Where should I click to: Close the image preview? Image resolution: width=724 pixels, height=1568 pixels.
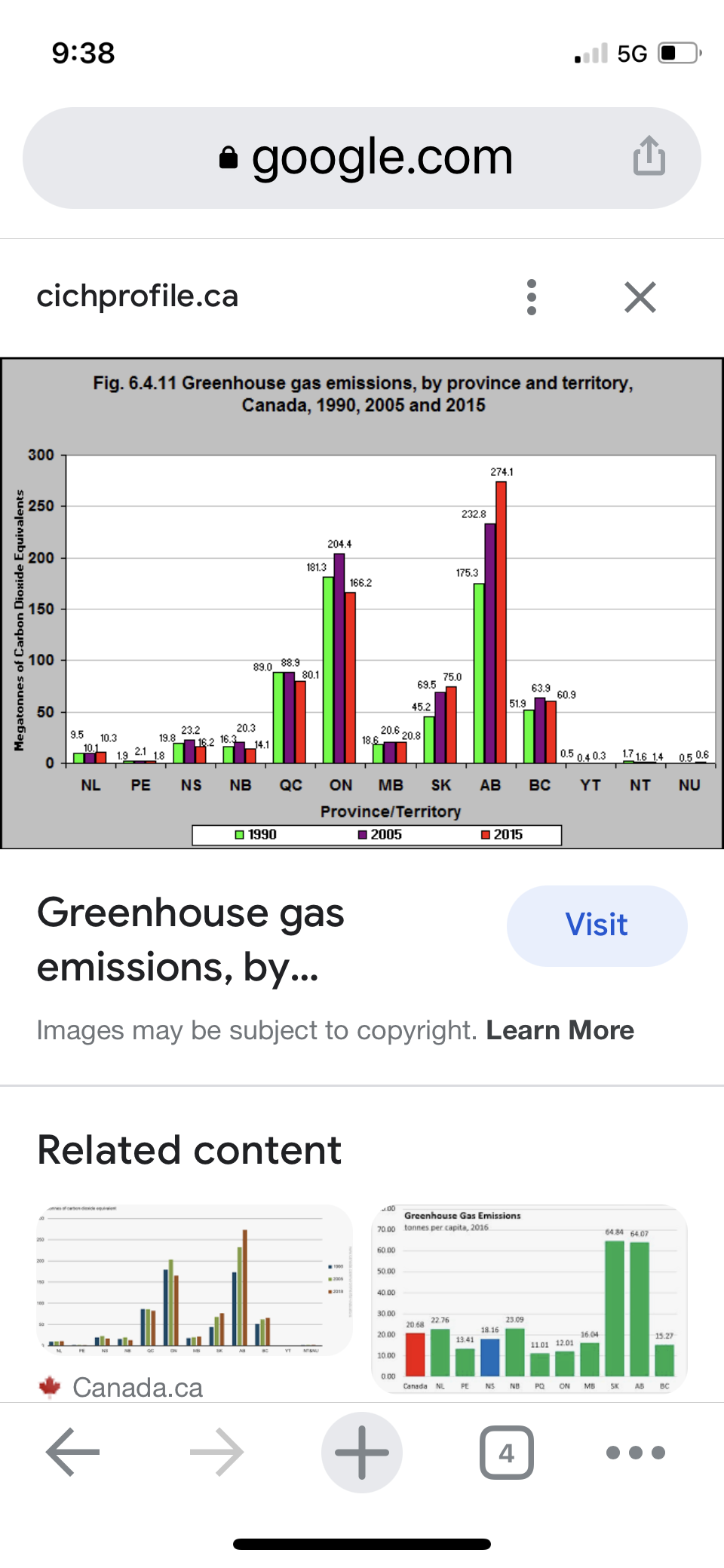point(640,296)
